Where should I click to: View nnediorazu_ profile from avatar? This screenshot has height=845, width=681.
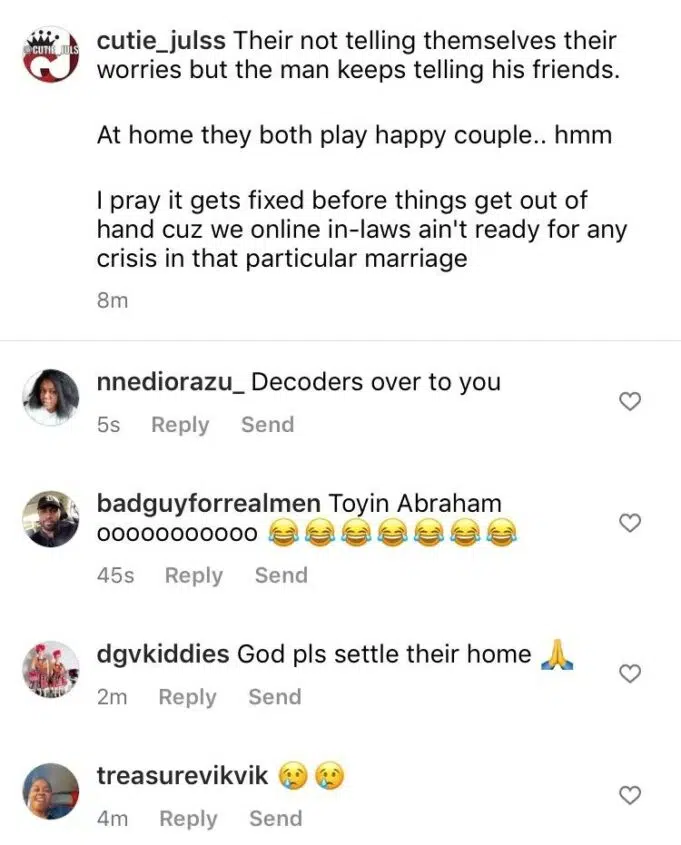tap(50, 398)
